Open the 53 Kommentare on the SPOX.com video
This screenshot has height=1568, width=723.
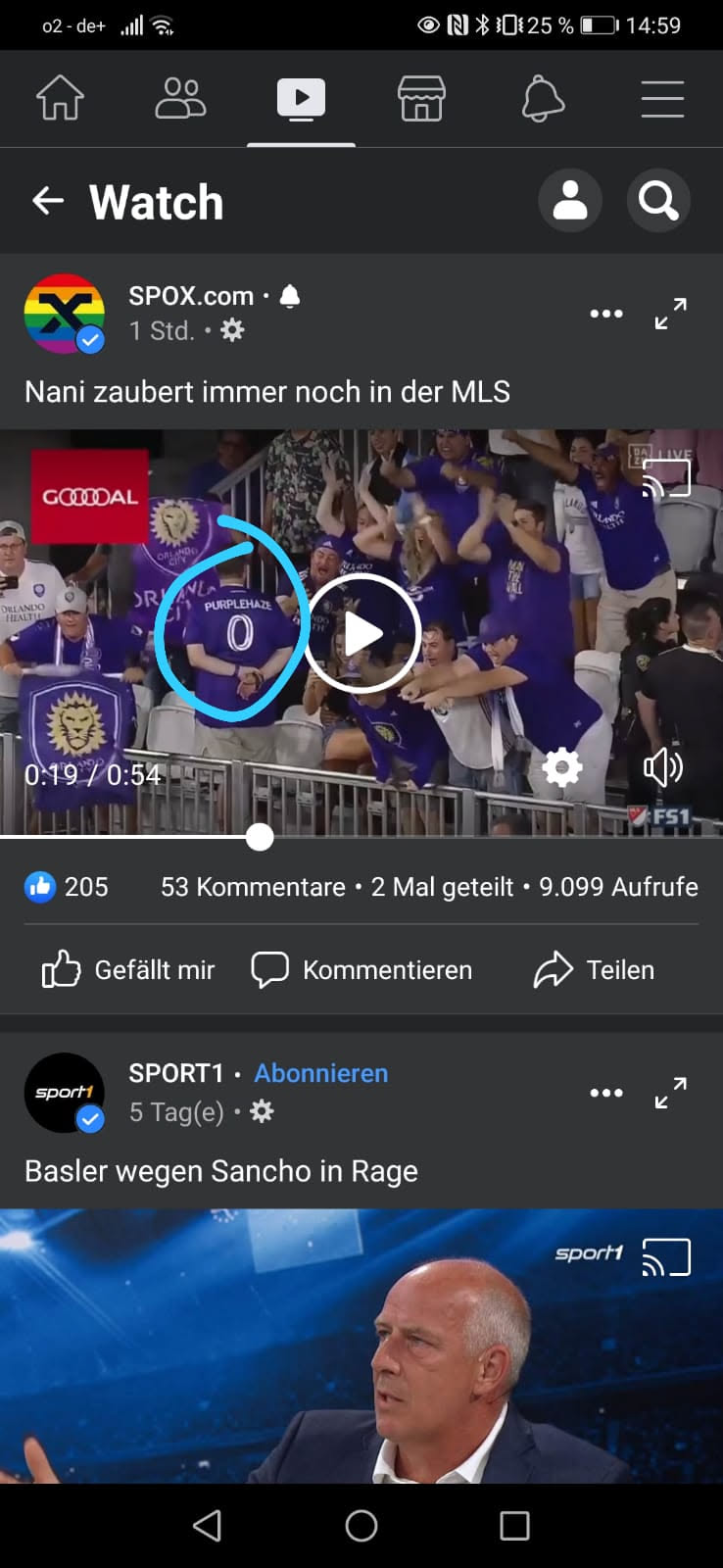[x=253, y=887]
